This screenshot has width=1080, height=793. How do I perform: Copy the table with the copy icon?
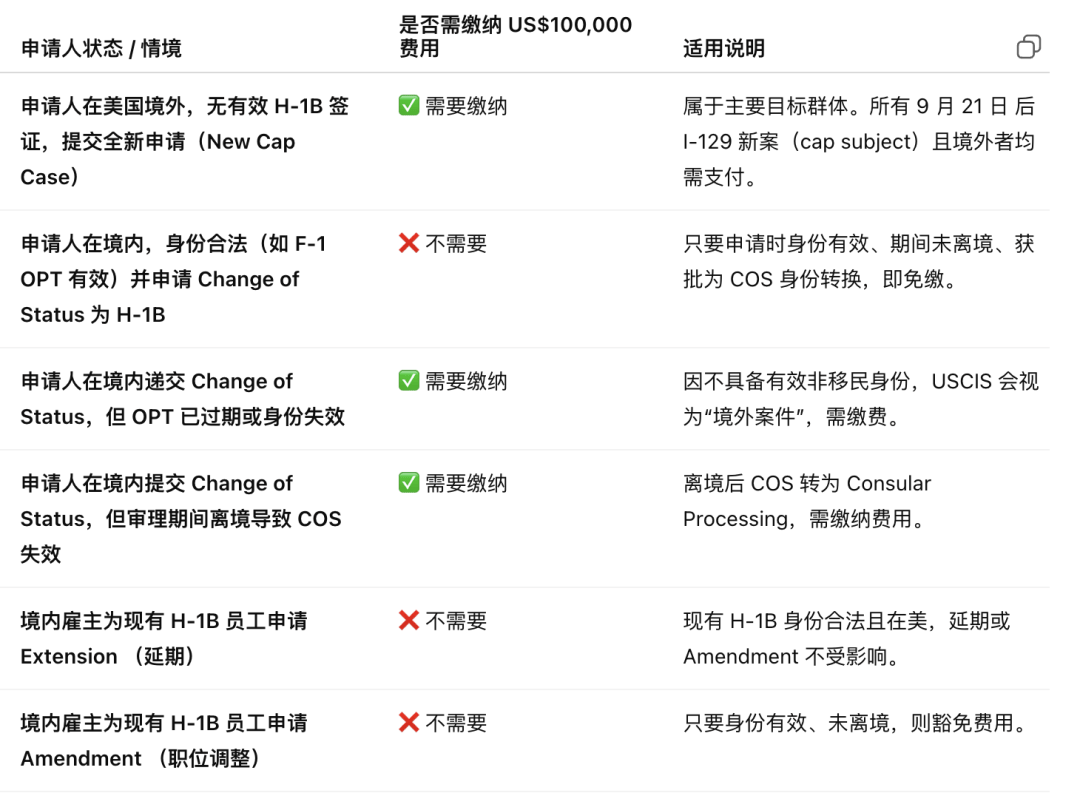point(1028,47)
